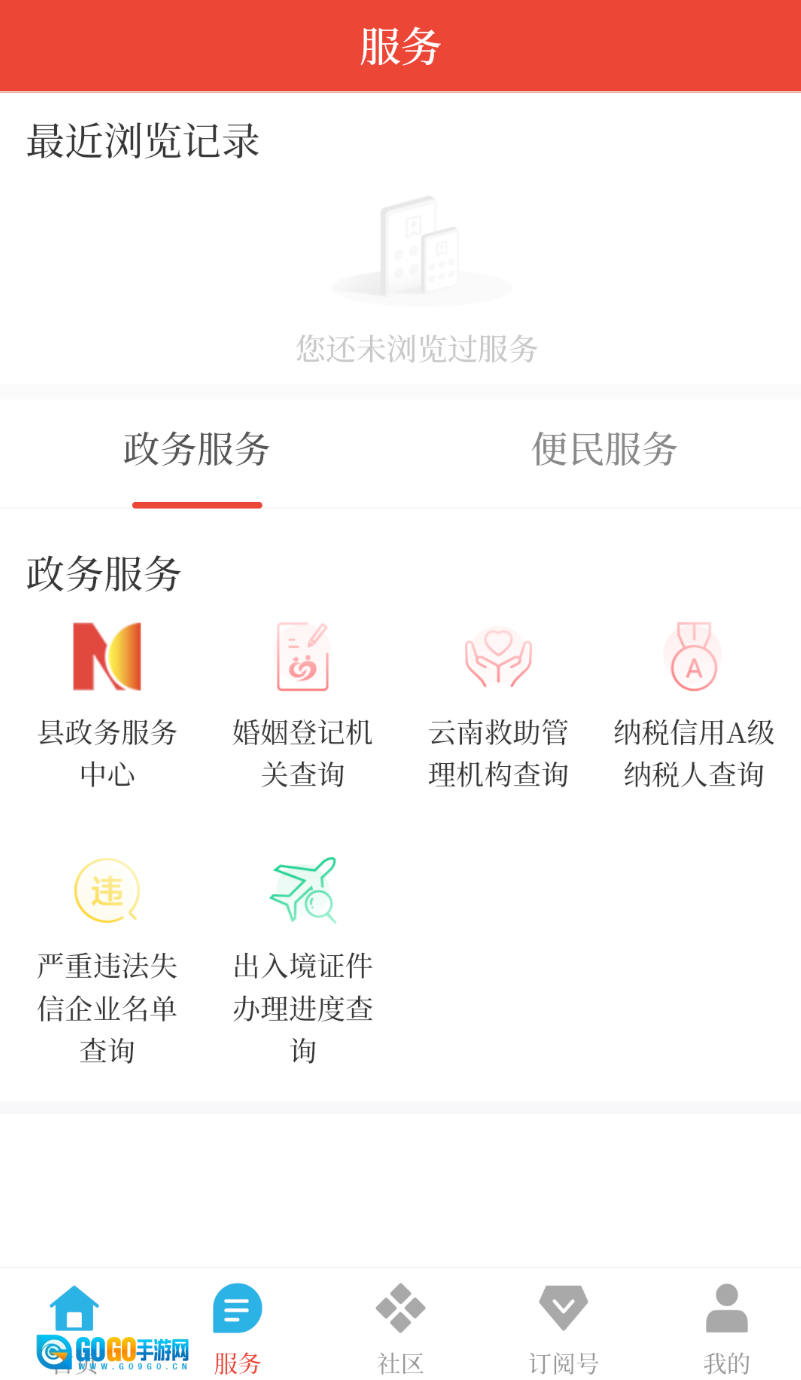Switch to the 便民服务 tab
Image resolution: width=801 pixels, height=1380 pixels.
604,450
